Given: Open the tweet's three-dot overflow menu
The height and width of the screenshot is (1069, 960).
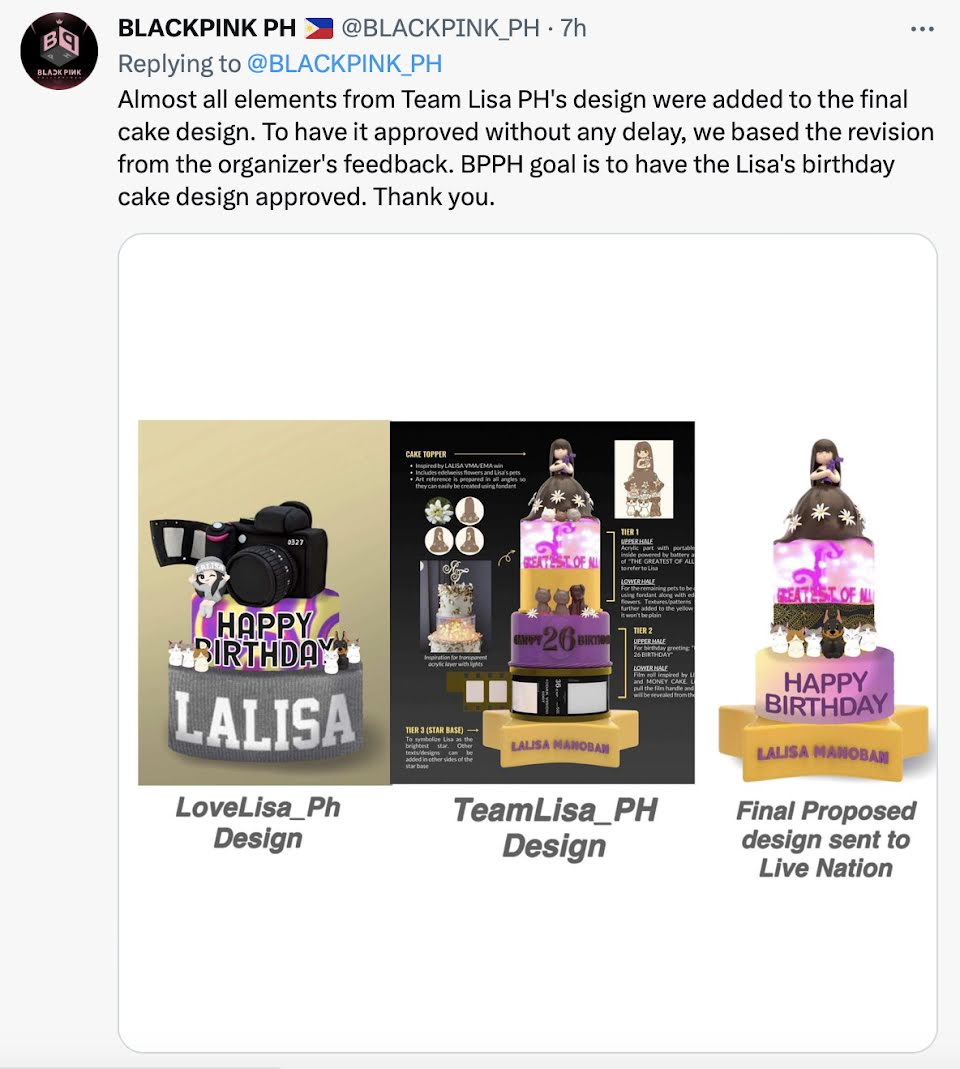Looking at the screenshot, I should pos(921,29).
